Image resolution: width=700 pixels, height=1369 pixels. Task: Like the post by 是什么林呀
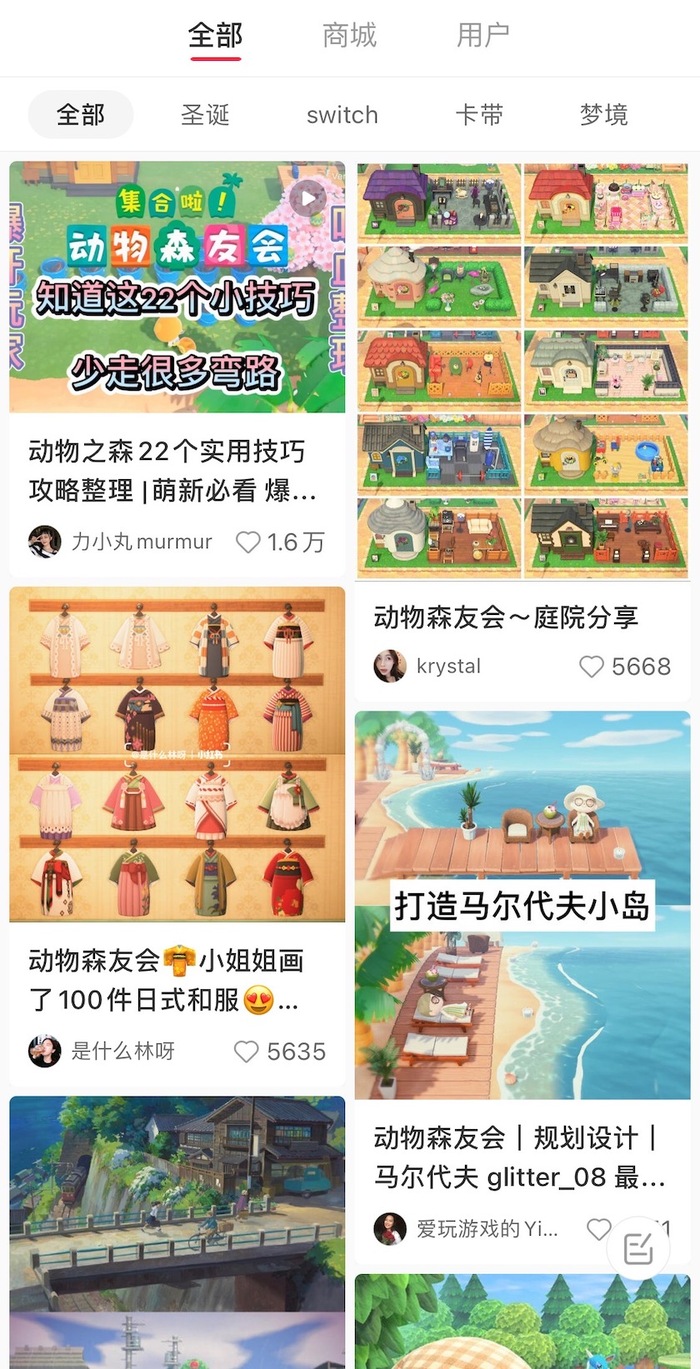(x=246, y=1051)
